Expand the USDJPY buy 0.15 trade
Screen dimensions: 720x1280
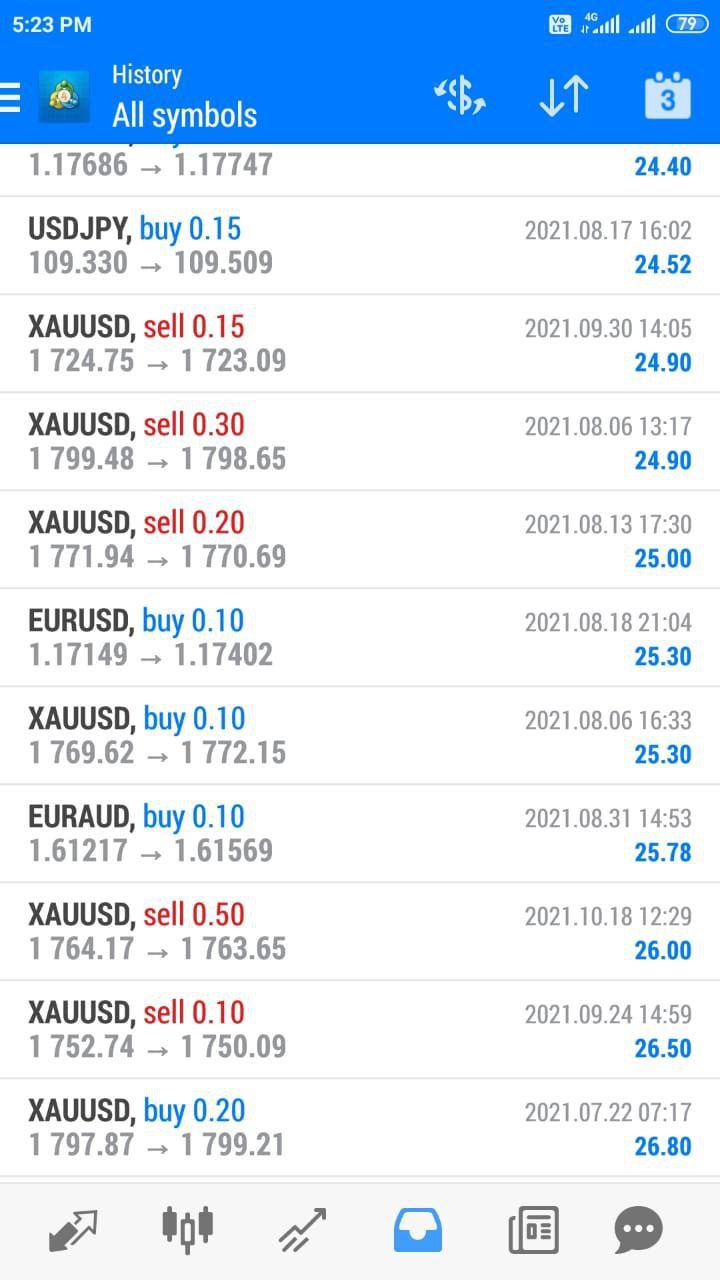tap(360, 246)
